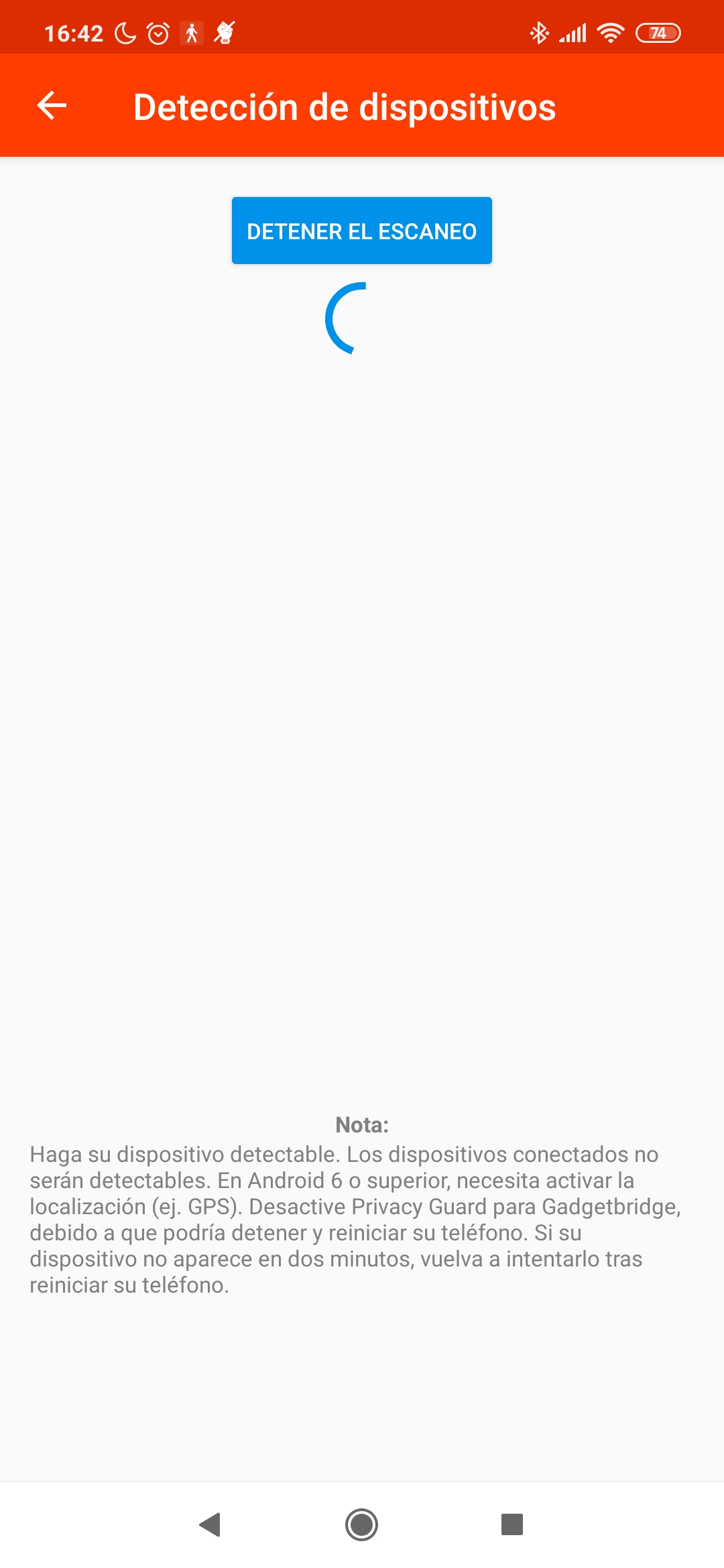
Task: Tap the system home button
Action: click(362, 1524)
